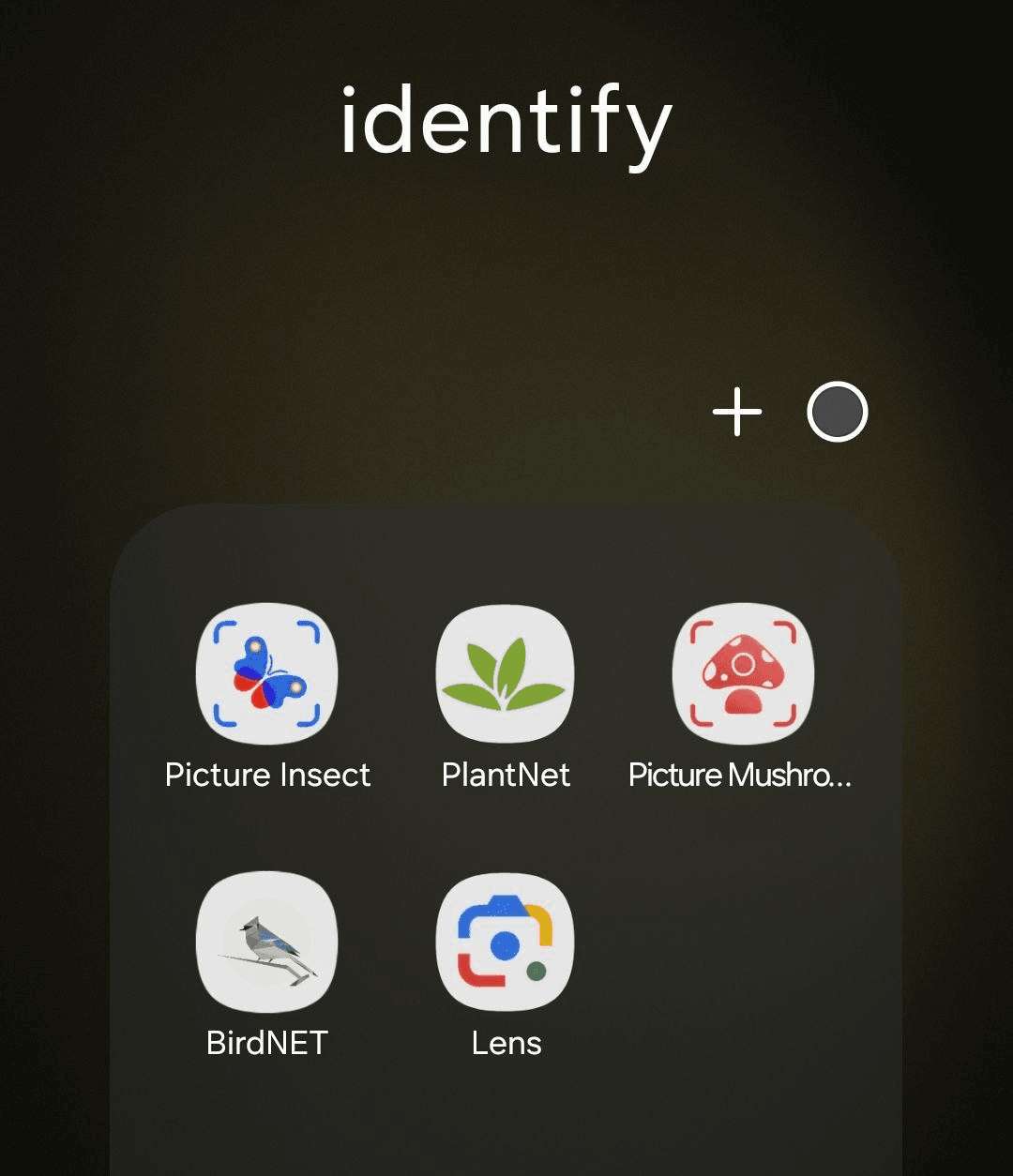This screenshot has height=1176, width=1013.
Task: Tap the BirdNET label
Action: point(266,1042)
